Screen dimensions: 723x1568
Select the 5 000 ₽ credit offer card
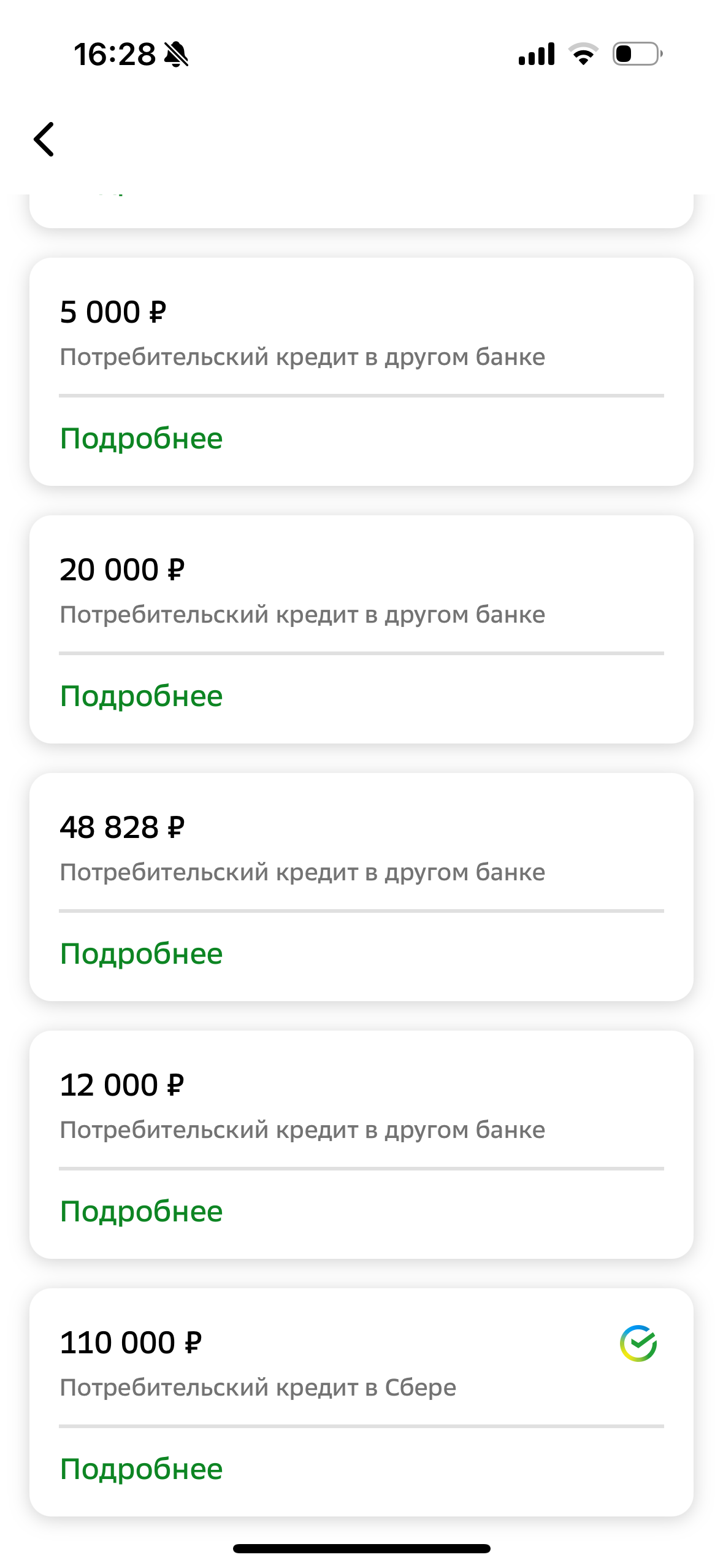coord(361,337)
